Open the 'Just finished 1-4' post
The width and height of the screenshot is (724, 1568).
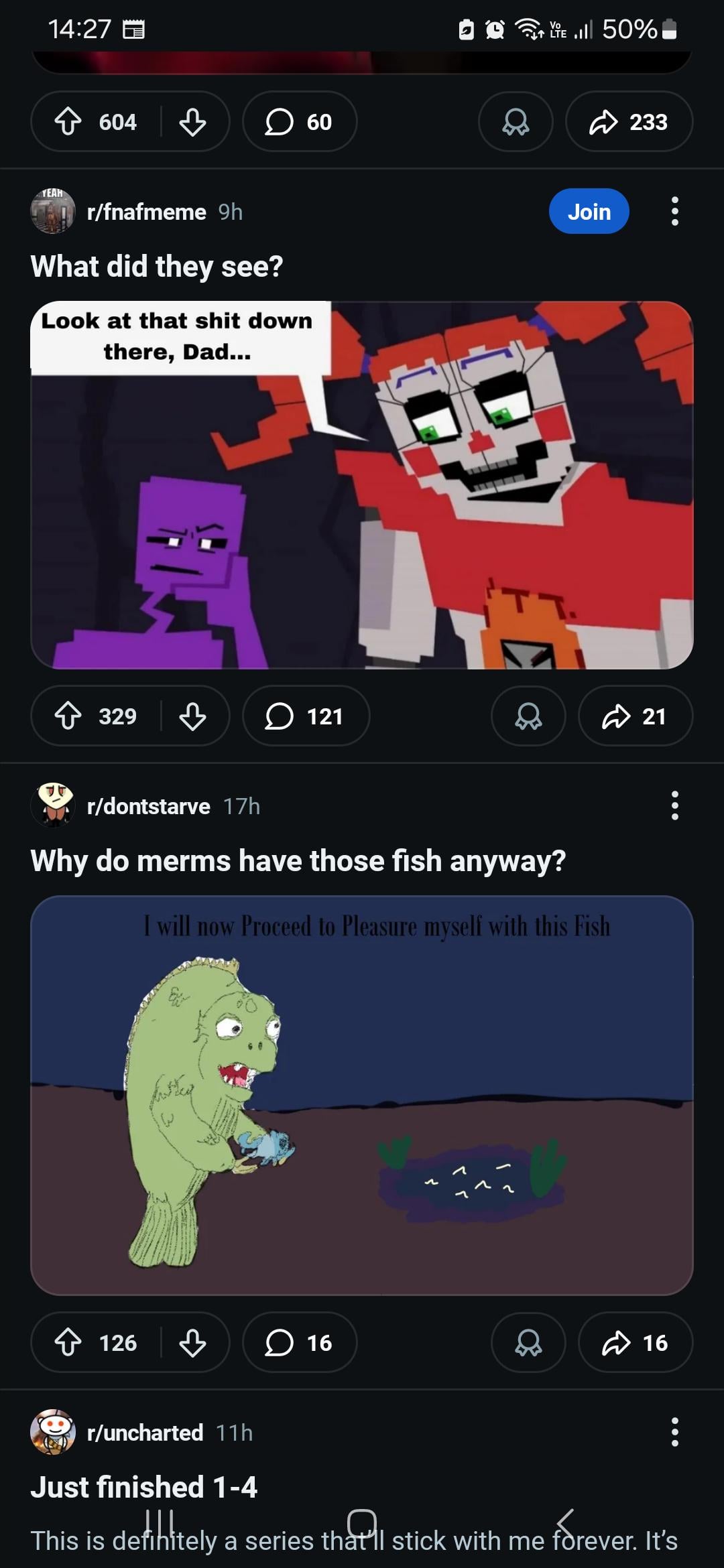tap(144, 1488)
